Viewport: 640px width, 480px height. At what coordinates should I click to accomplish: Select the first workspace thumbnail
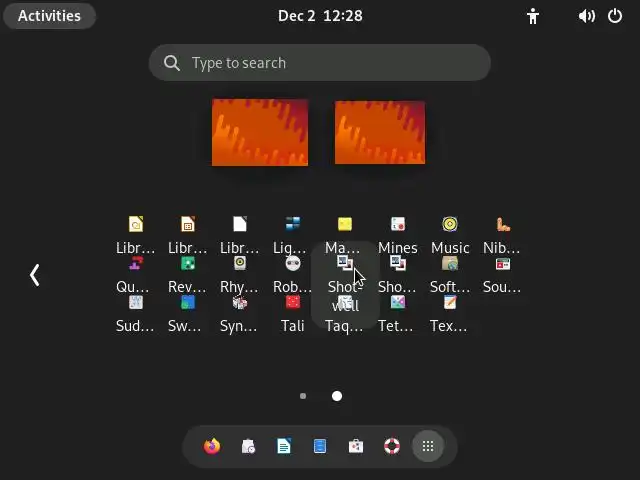click(x=260, y=132)
